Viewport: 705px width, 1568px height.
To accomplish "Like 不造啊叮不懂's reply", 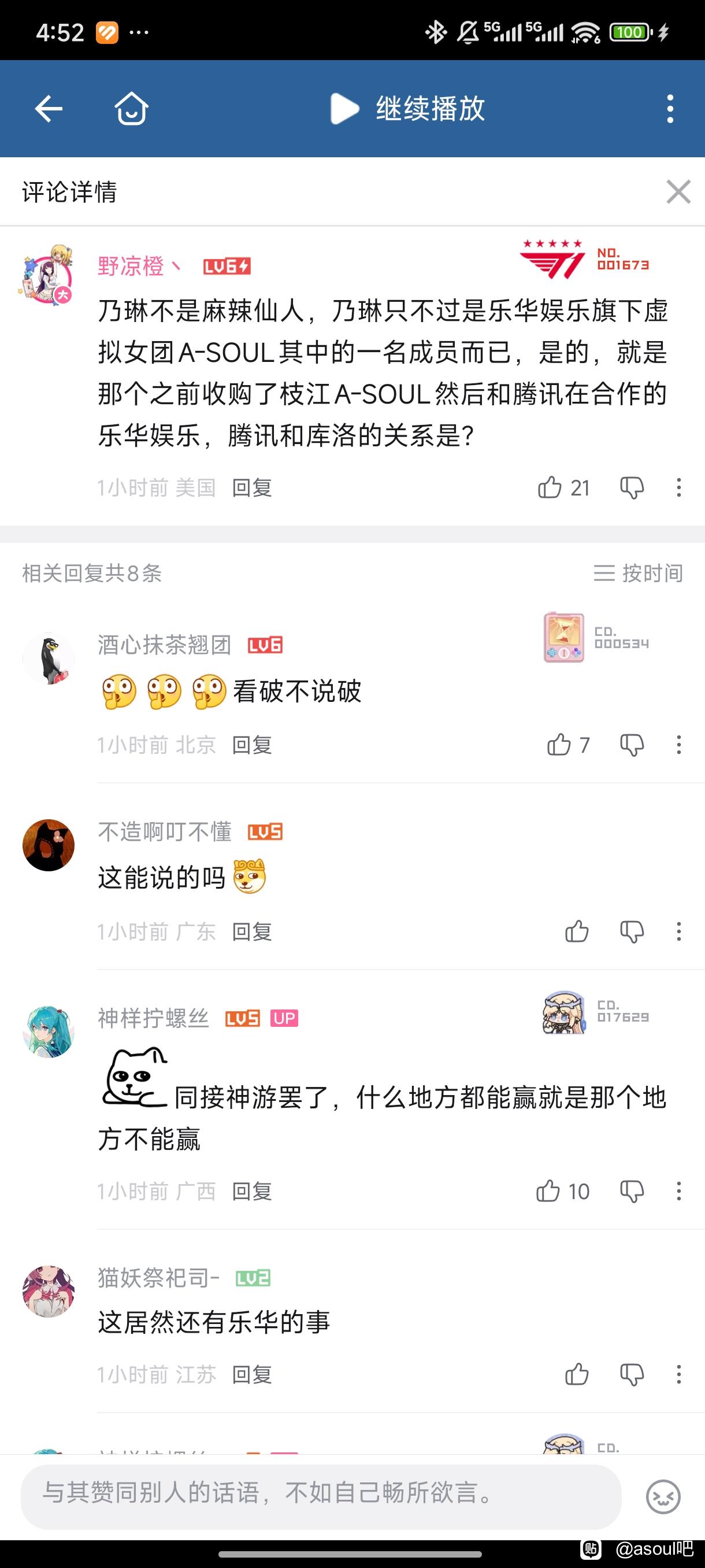I will click(576, 931).
